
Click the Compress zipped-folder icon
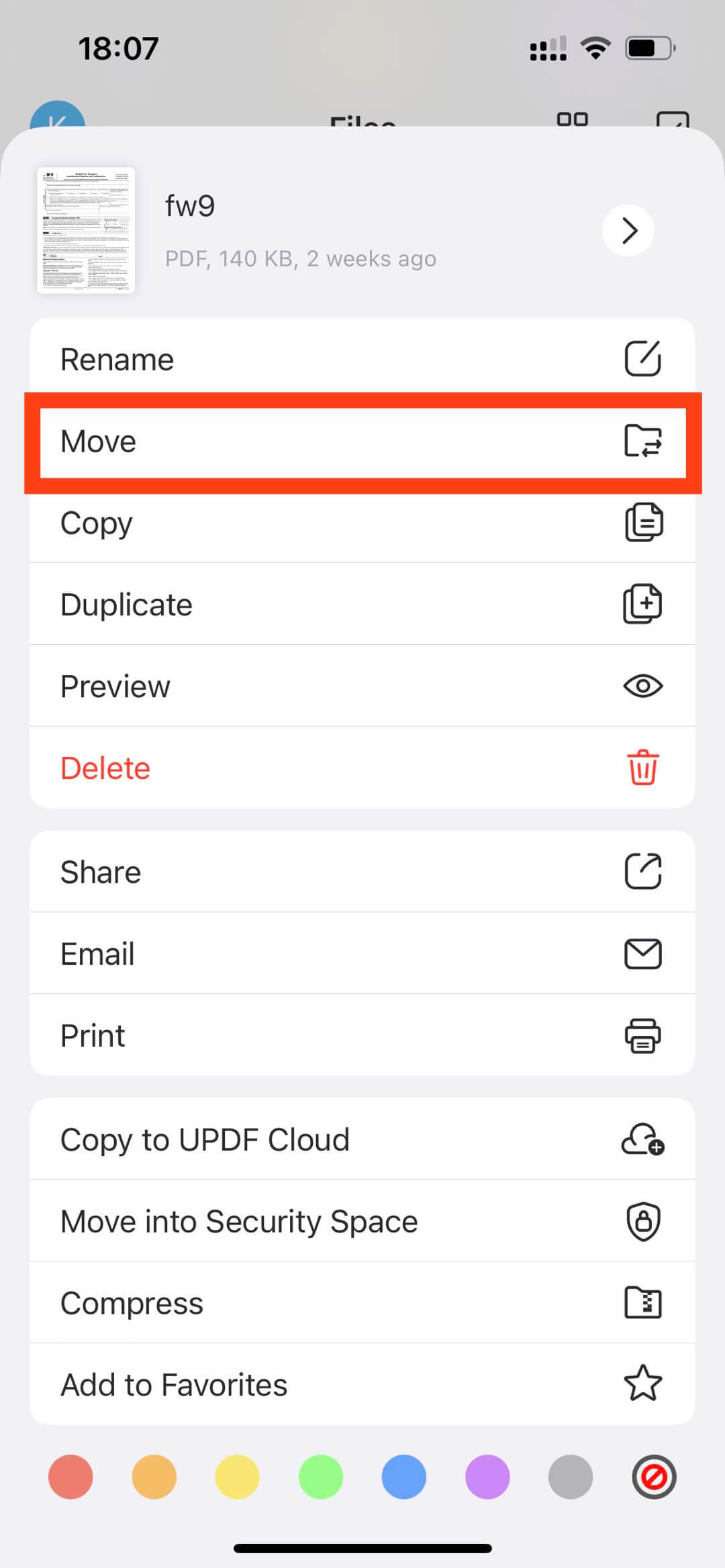pos(642,1302)
